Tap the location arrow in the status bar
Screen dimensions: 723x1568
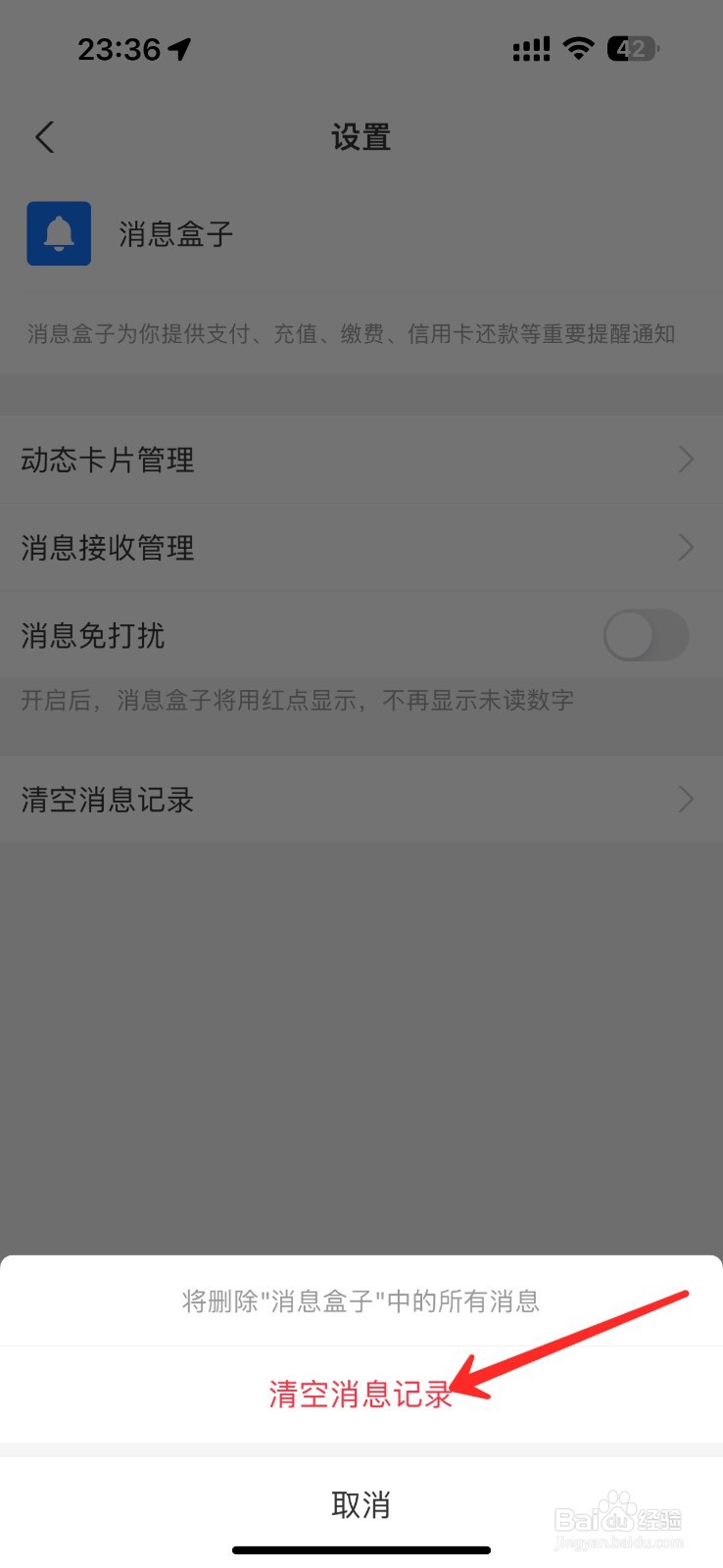pyautogui.click(x=179, y=49)
